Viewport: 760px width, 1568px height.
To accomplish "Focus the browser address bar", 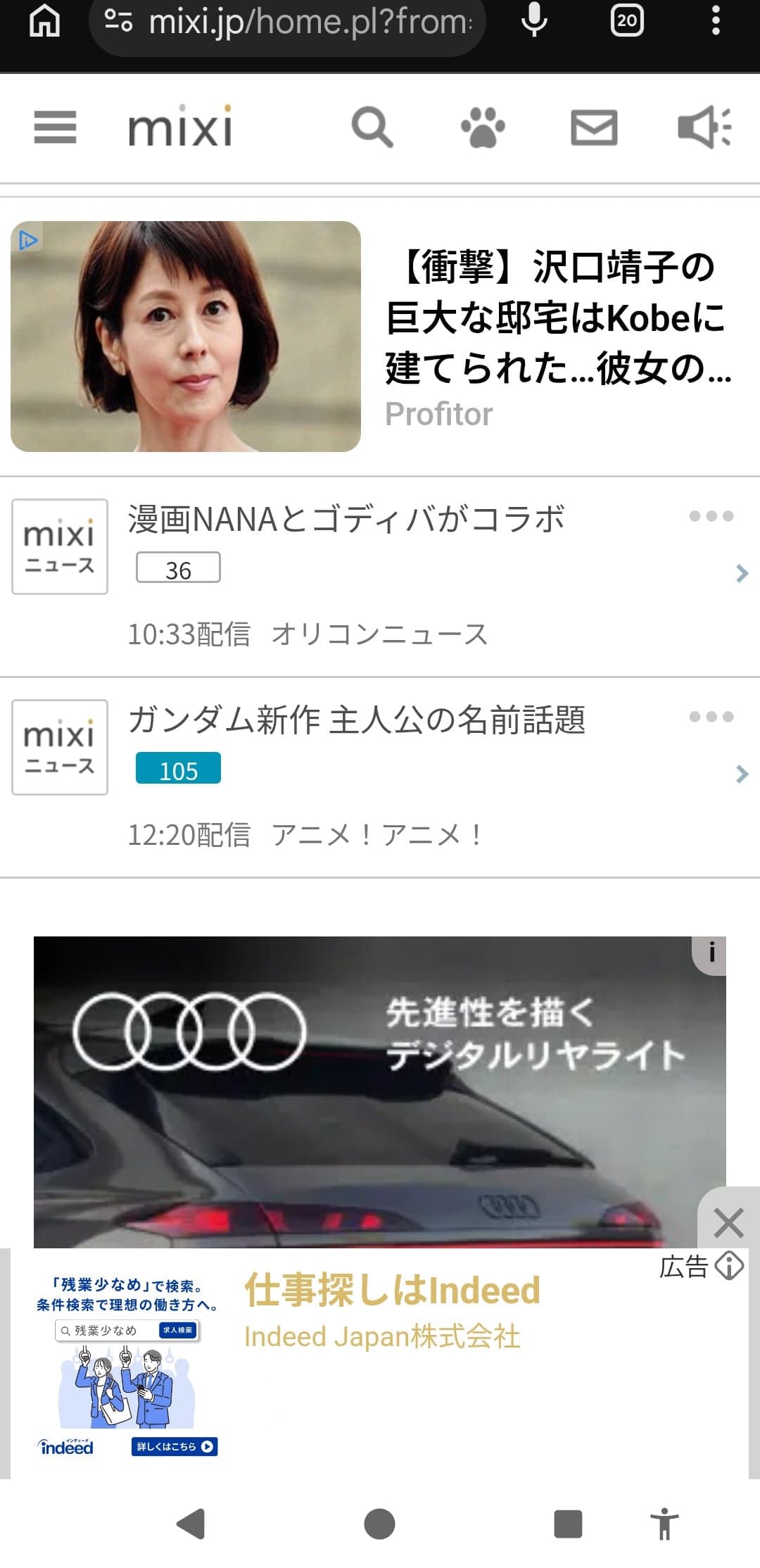I will 287,23.
